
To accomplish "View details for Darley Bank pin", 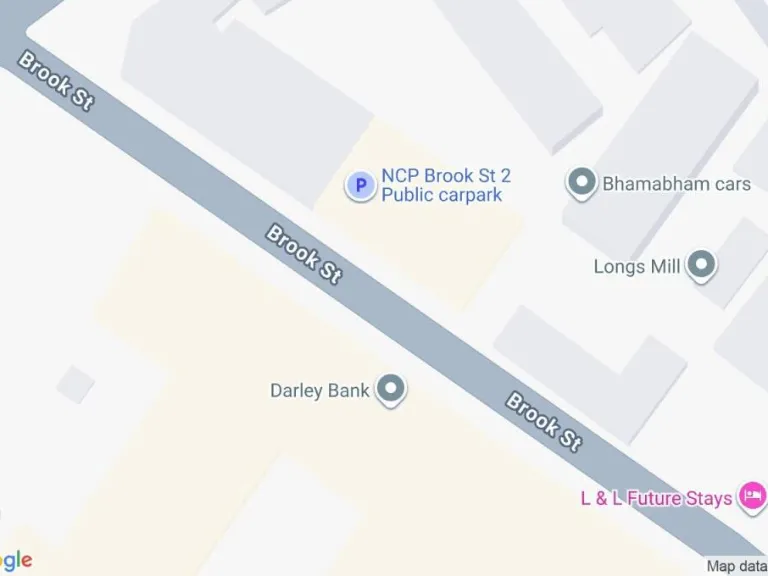I will point(391,389).
